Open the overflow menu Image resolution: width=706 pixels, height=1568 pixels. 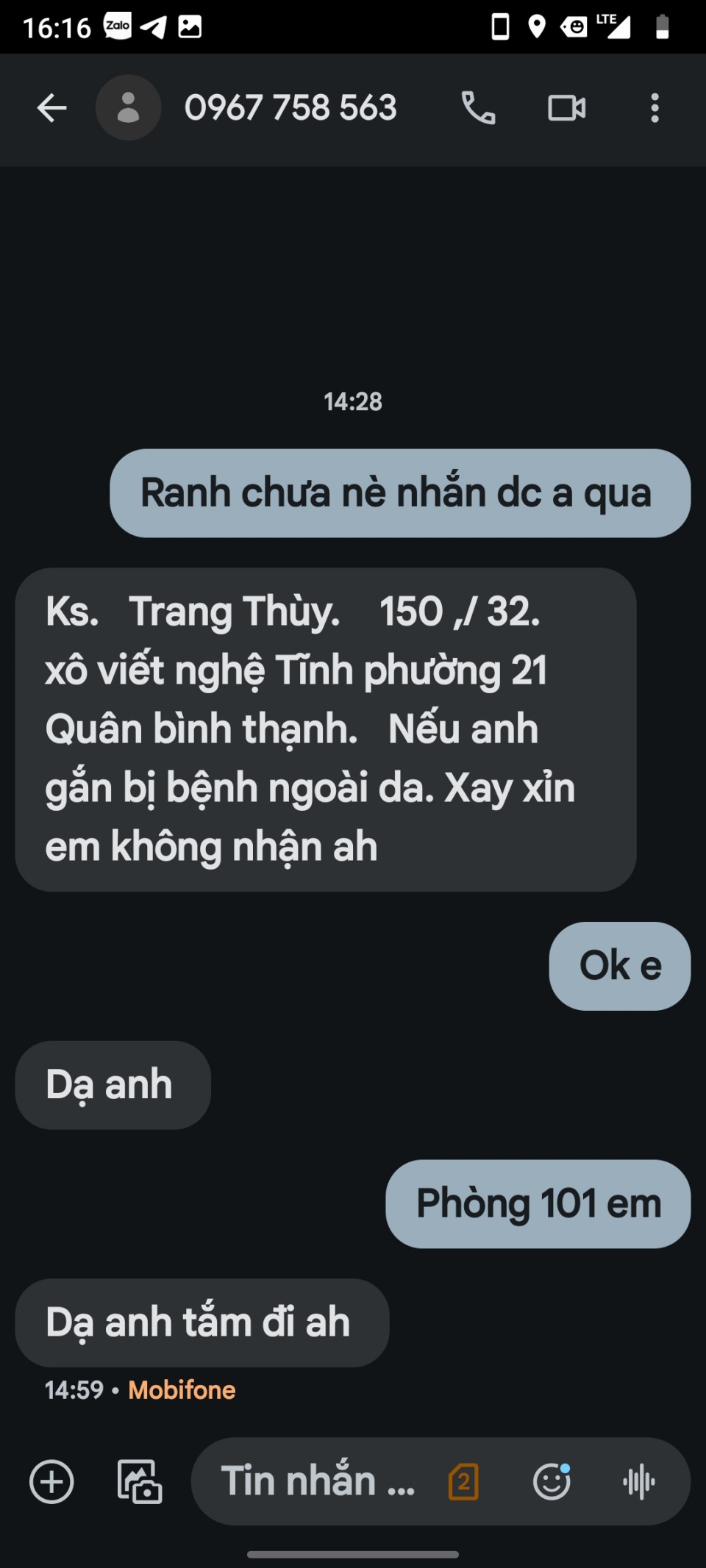click(x=655, y=109)
